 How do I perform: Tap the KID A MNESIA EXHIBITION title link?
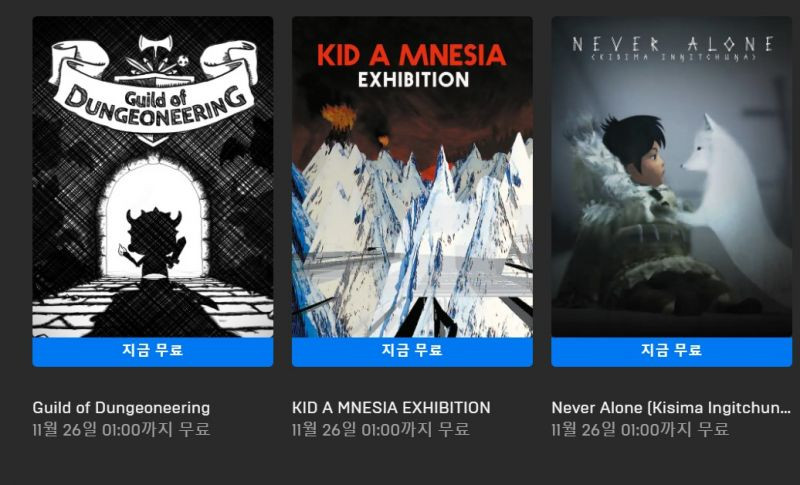[391, 408]
